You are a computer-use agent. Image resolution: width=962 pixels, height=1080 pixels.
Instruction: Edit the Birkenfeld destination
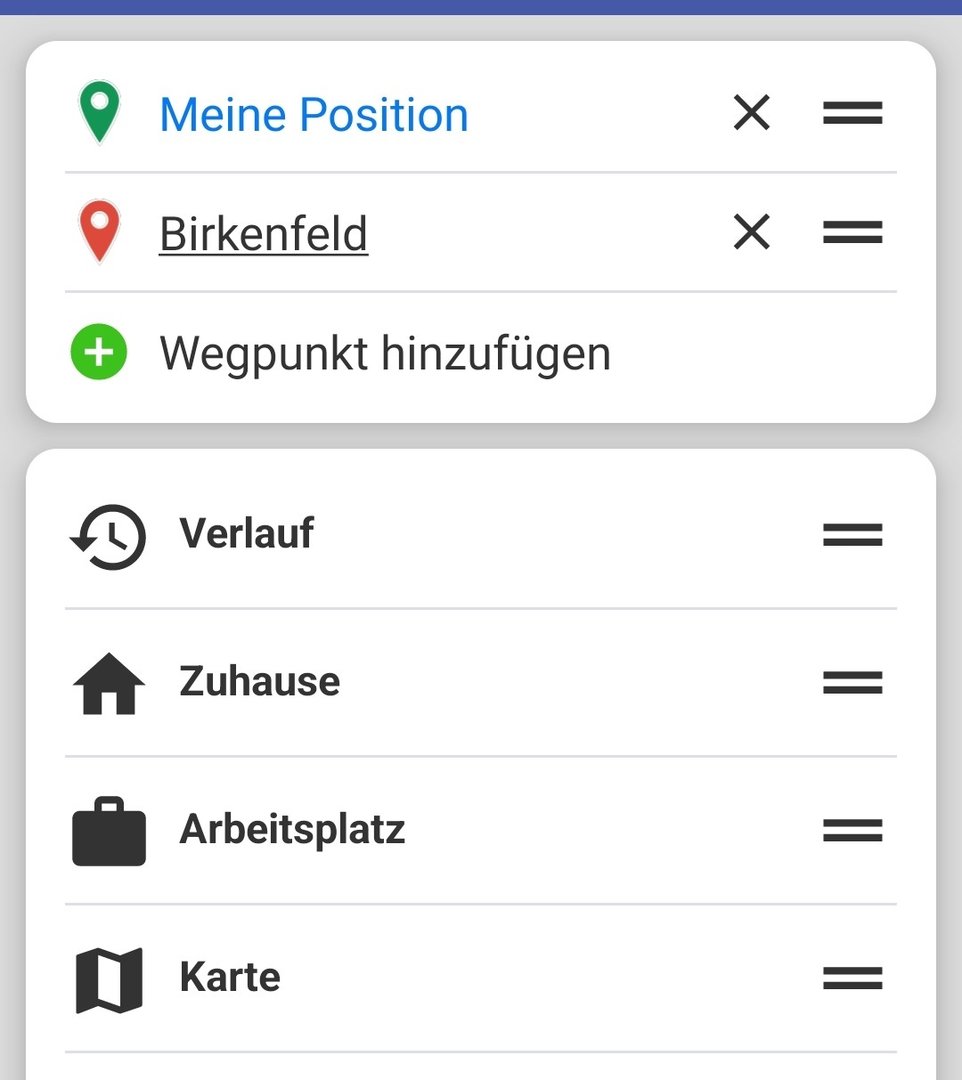click(x=264, y=234)
